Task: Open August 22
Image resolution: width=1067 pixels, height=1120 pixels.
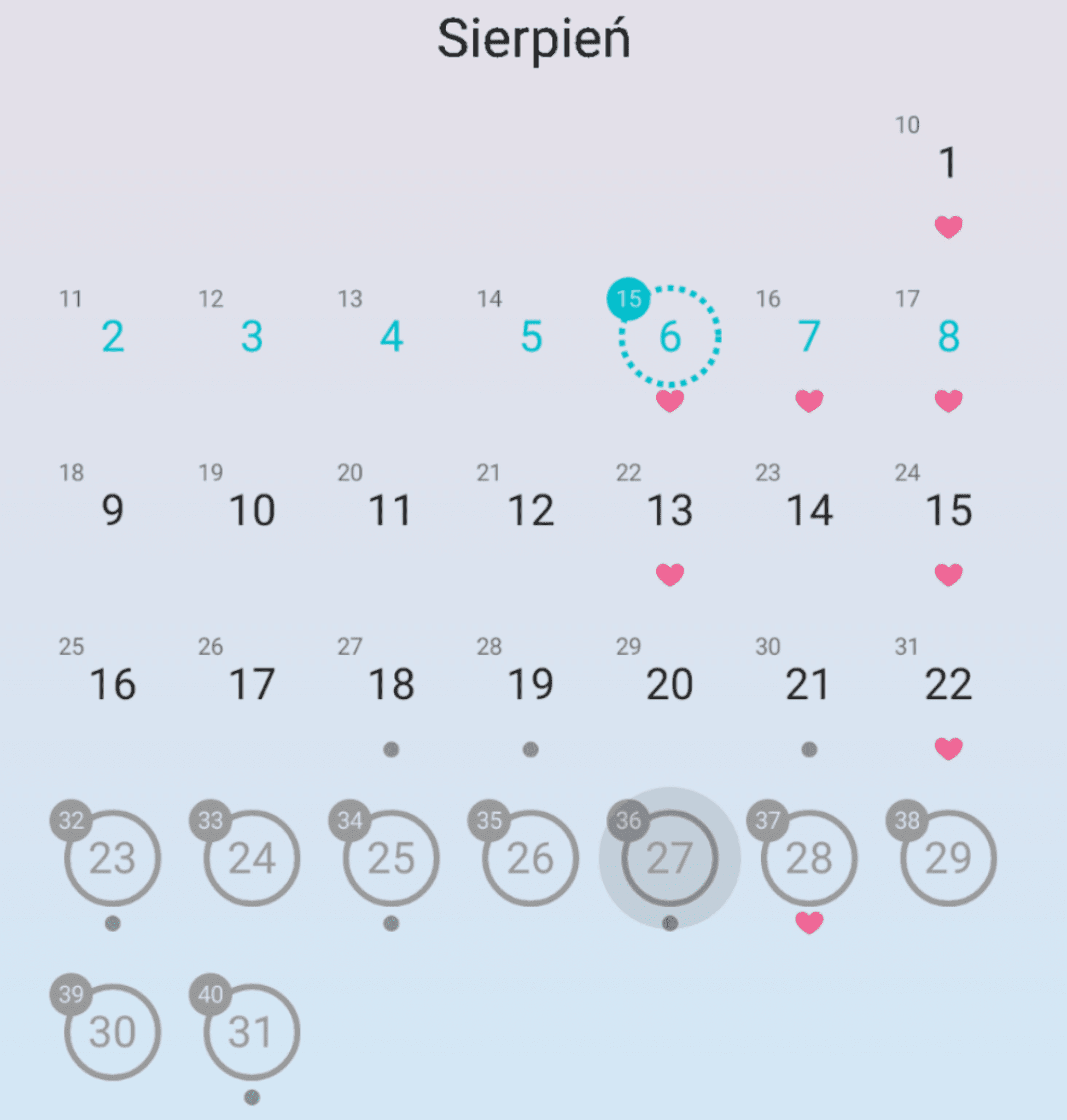Action: click(948, 684)
